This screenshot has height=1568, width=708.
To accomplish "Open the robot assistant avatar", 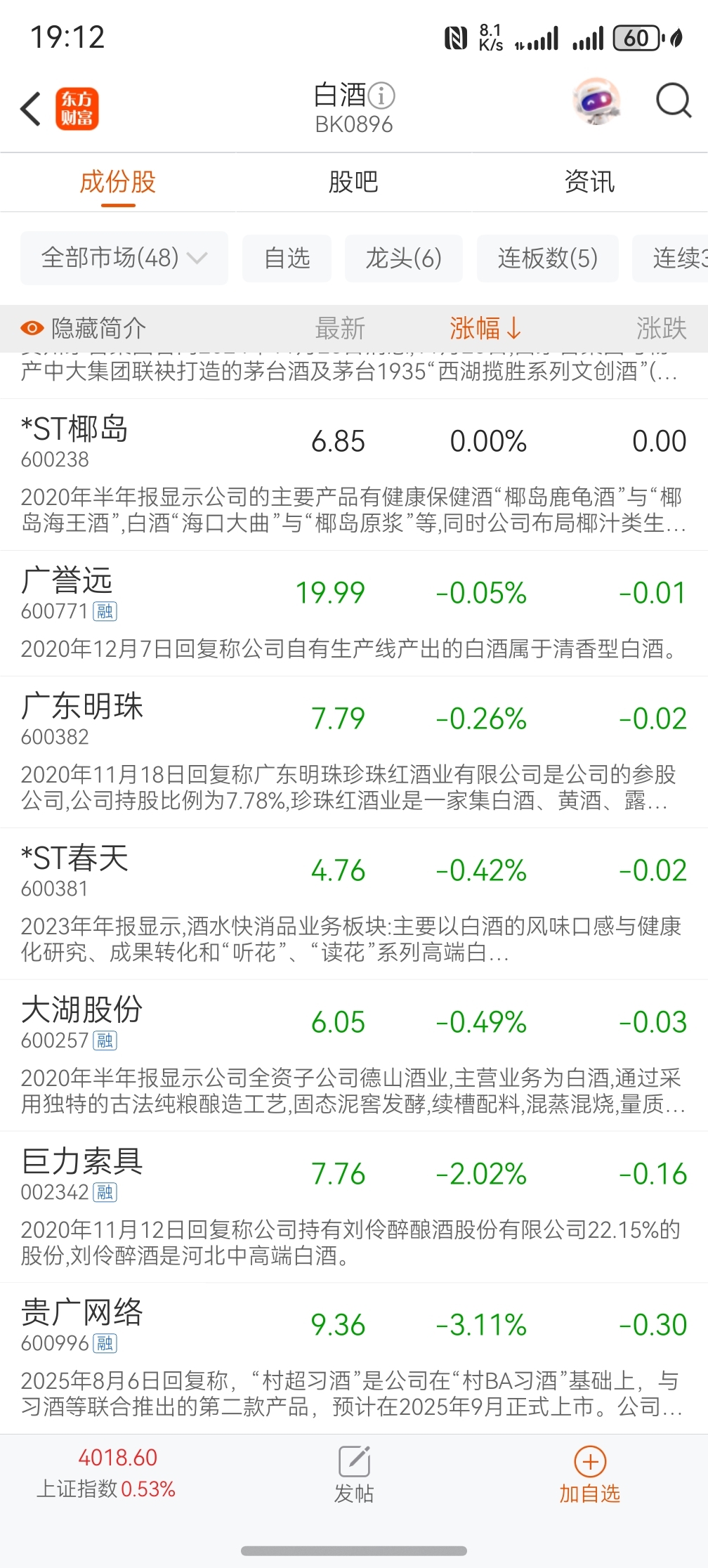I will tap(596, 101).
